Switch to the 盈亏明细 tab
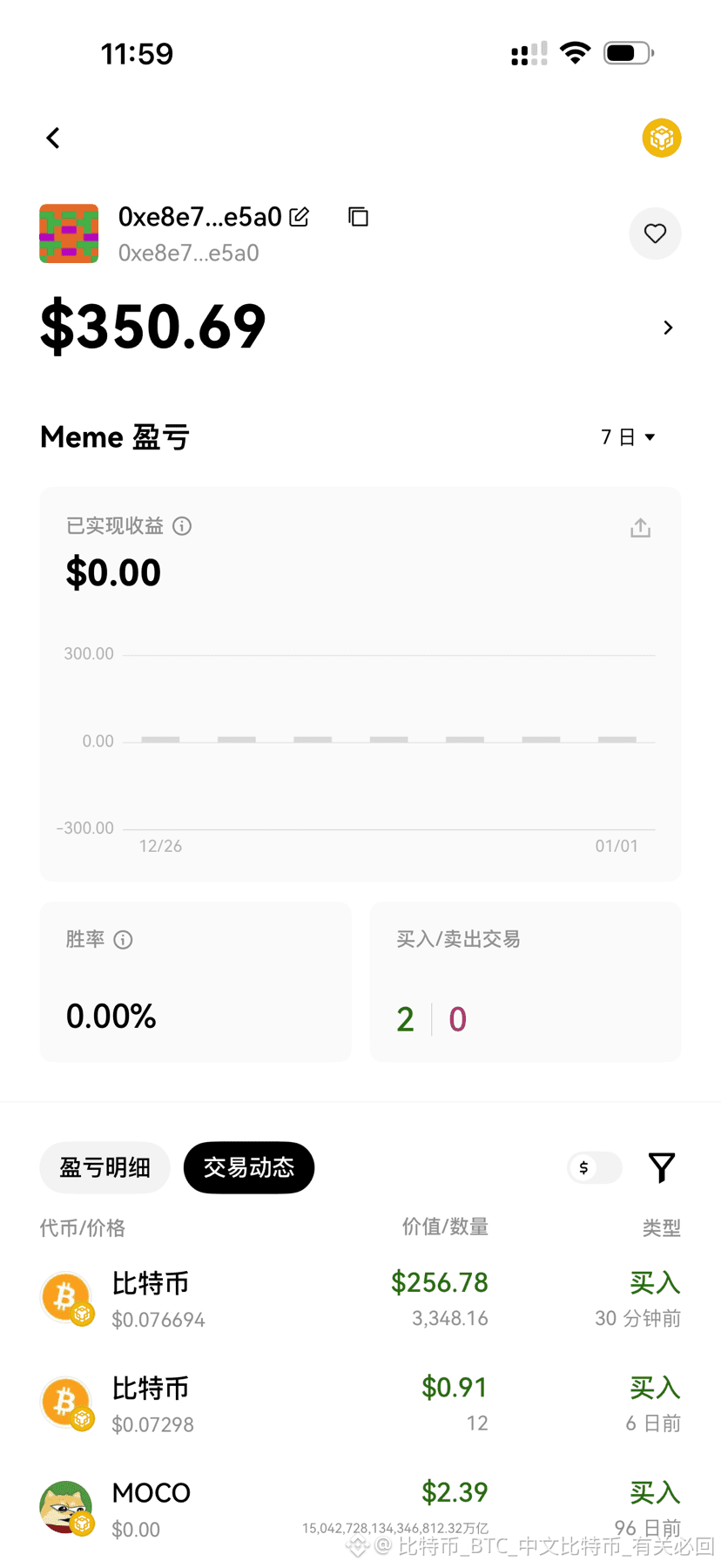The height and width of the screenshot is (1568, 721). tap(104, 1167)
